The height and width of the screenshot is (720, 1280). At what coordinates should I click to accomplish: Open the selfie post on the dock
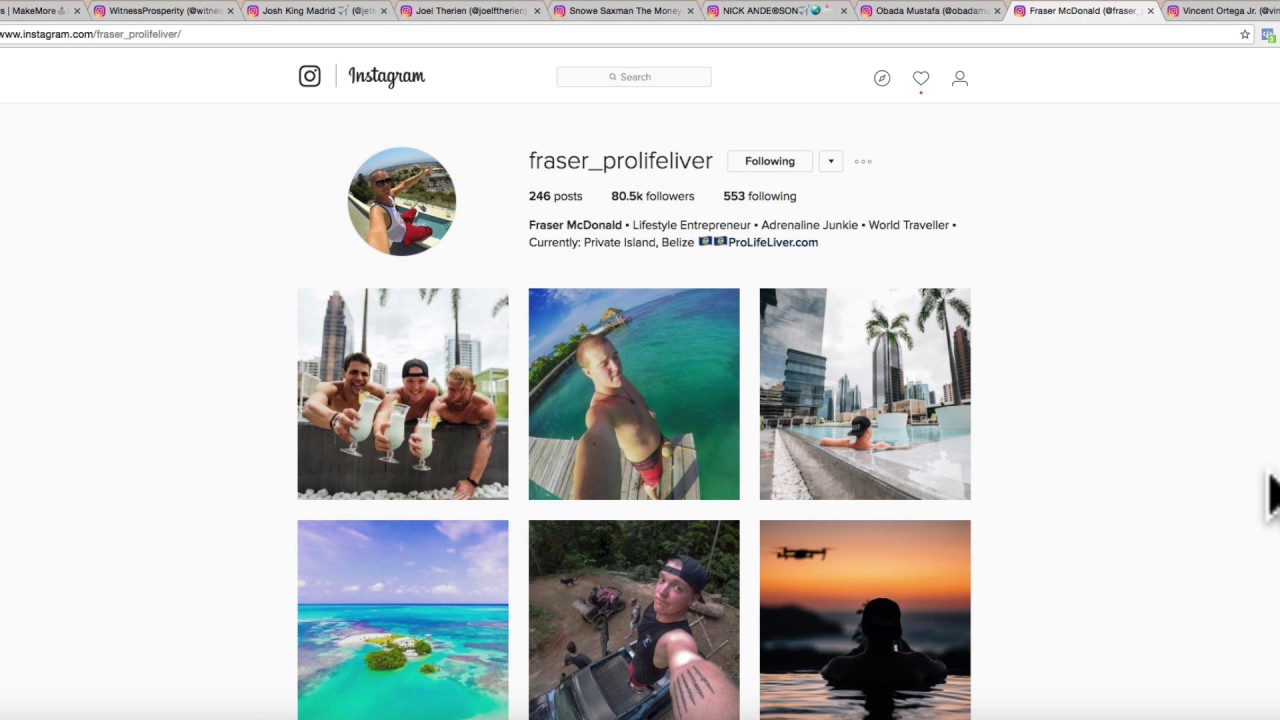tap(634, 394)
